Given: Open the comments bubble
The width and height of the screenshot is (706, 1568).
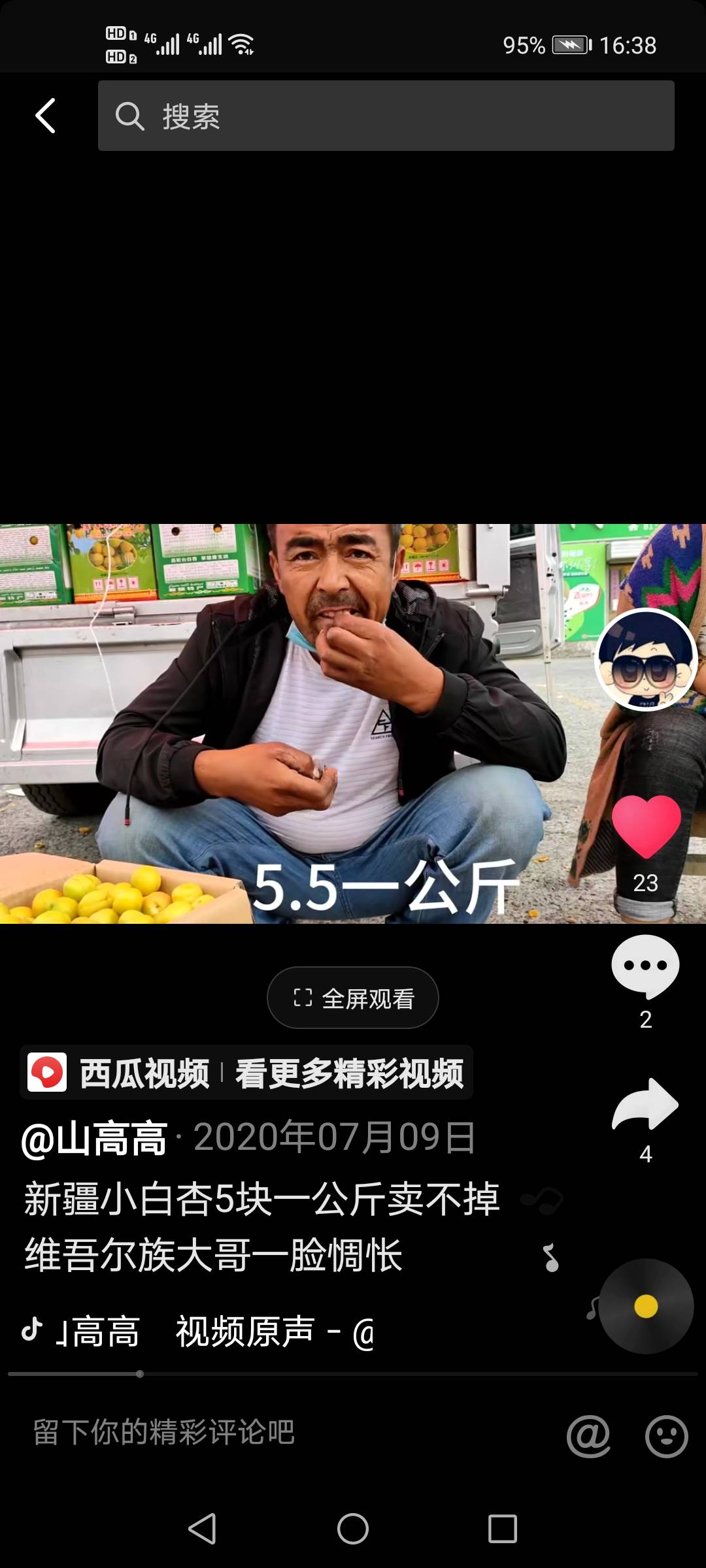Looking at the screenshot, I should pyautogui.click(x=645, y=966).
